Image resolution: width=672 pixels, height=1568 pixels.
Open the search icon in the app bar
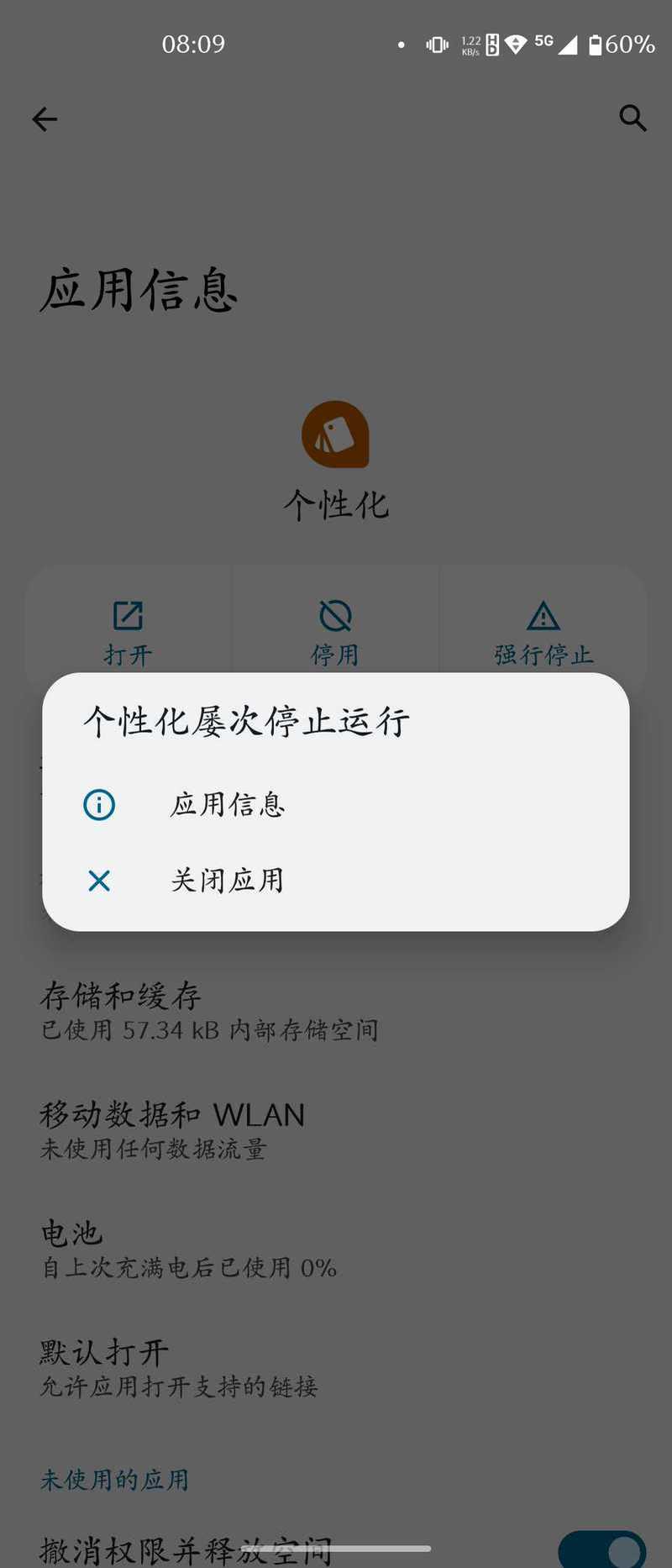pos(633,118)
